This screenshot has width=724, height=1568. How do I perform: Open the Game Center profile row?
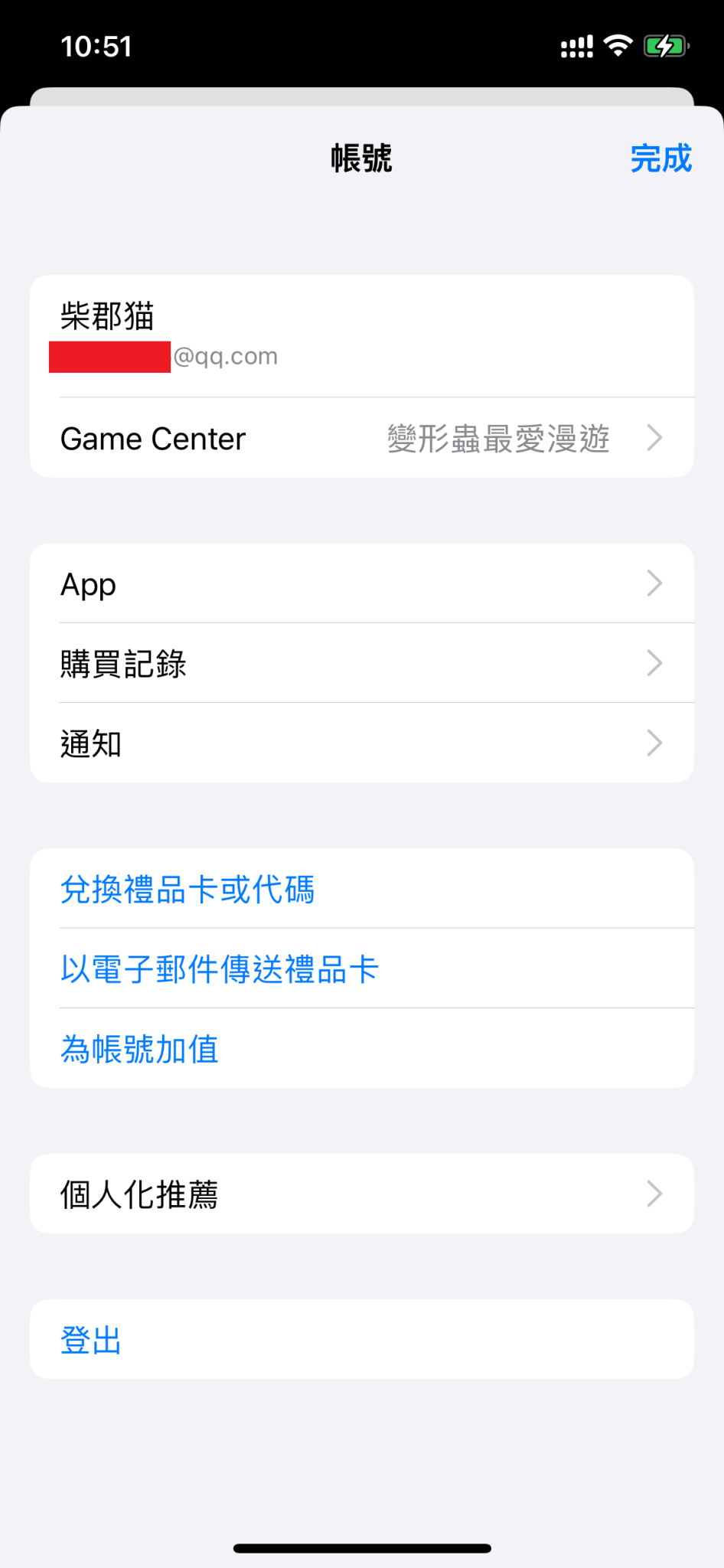pos(361,438)
